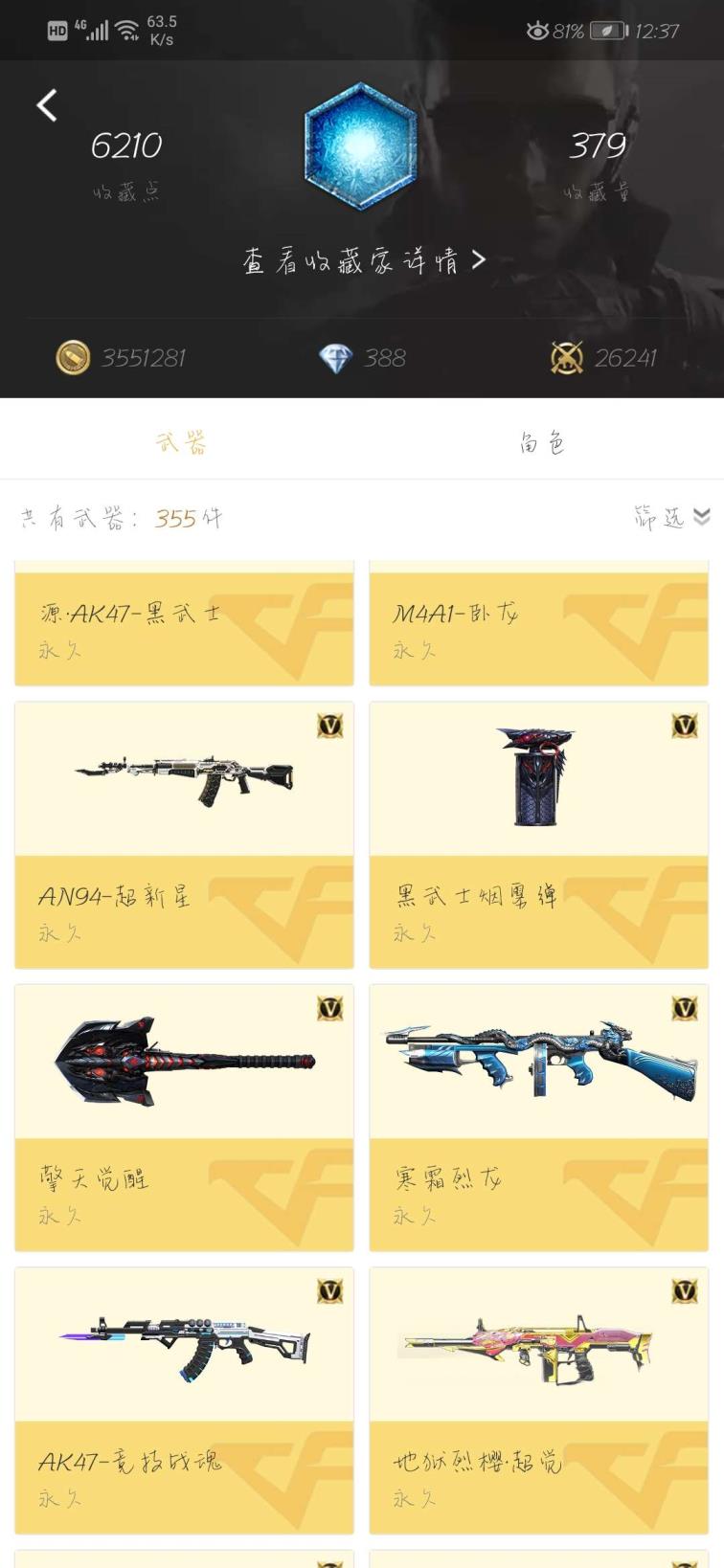Go back with the top-left arrow
Image resolution: width=724 pixels, height=1568 pixels.
coord(47,105)
